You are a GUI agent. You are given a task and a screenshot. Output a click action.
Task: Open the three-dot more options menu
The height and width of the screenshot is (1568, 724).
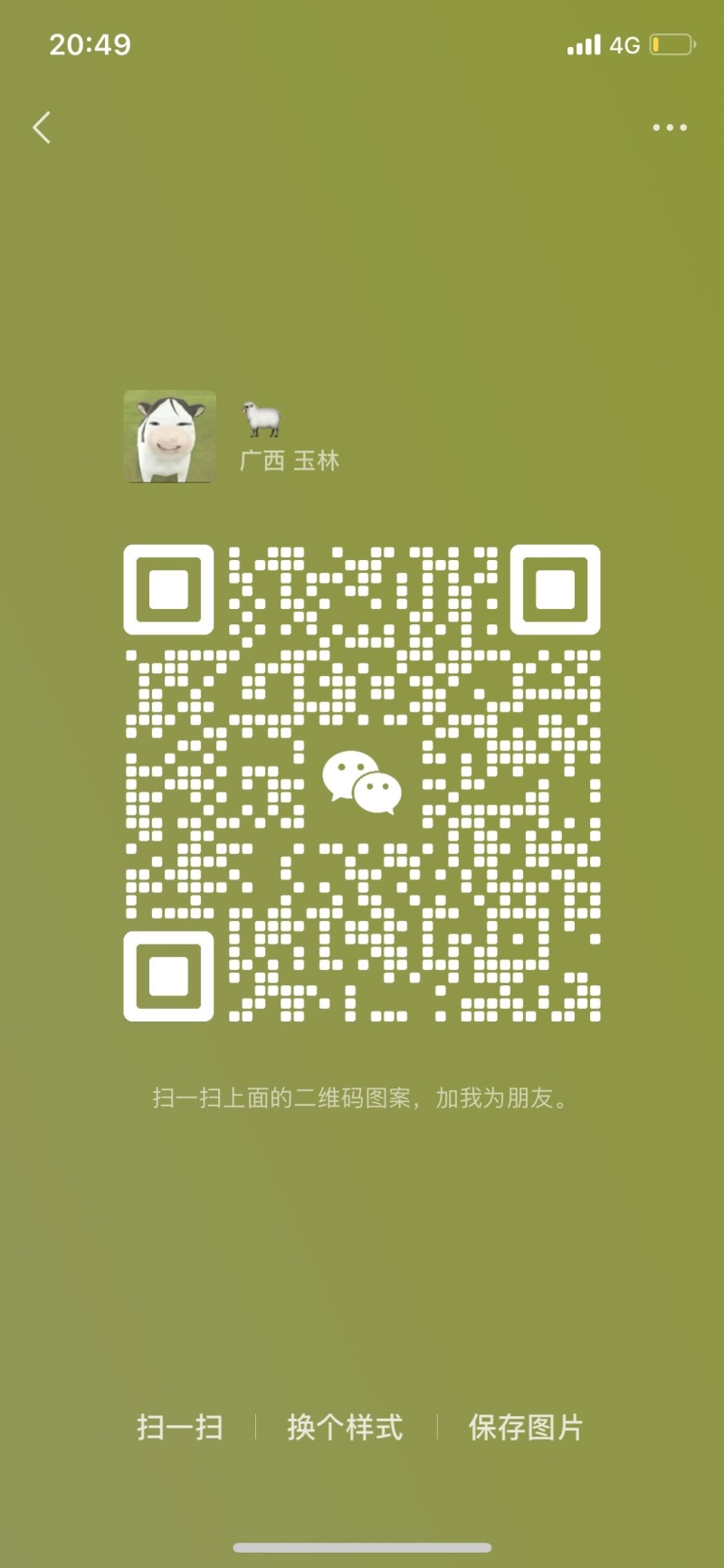point(670,128)
